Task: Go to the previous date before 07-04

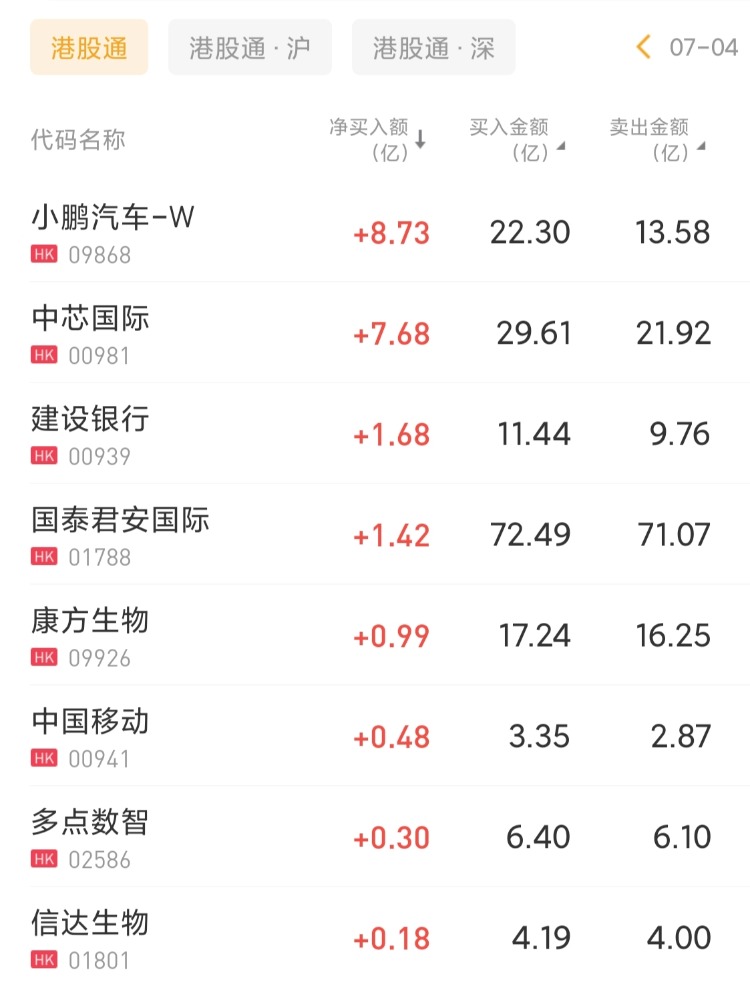Action: pos(644,47)
